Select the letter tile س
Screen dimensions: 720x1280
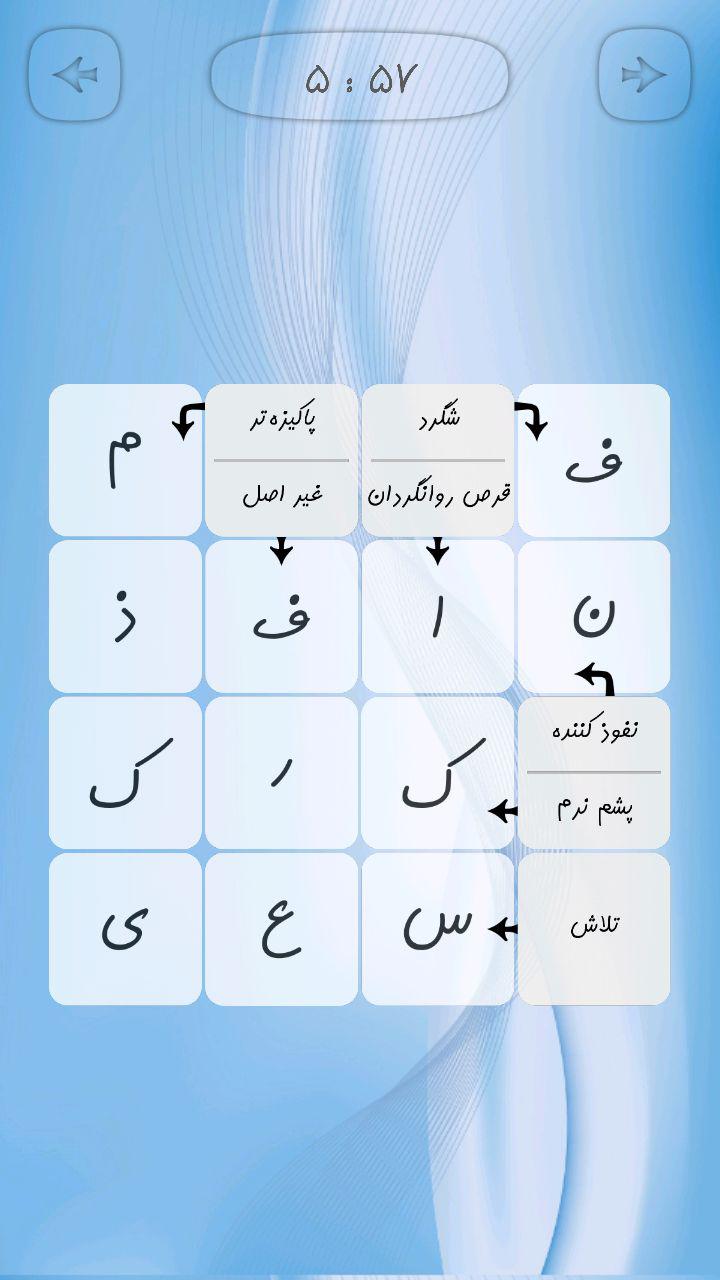pyautogui.click(x=440, y=928)
